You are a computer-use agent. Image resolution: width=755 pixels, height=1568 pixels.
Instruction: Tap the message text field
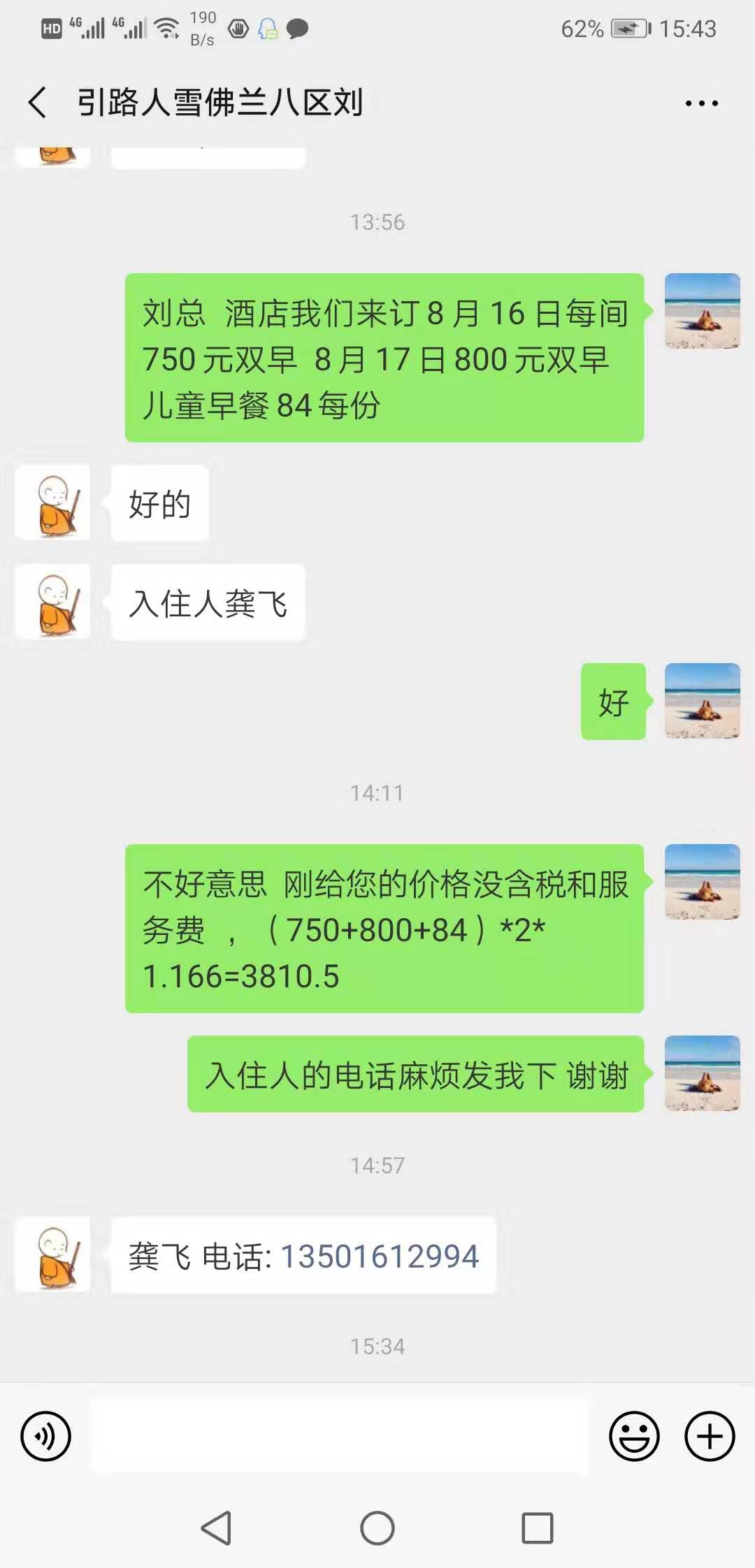click(339, 1436)
